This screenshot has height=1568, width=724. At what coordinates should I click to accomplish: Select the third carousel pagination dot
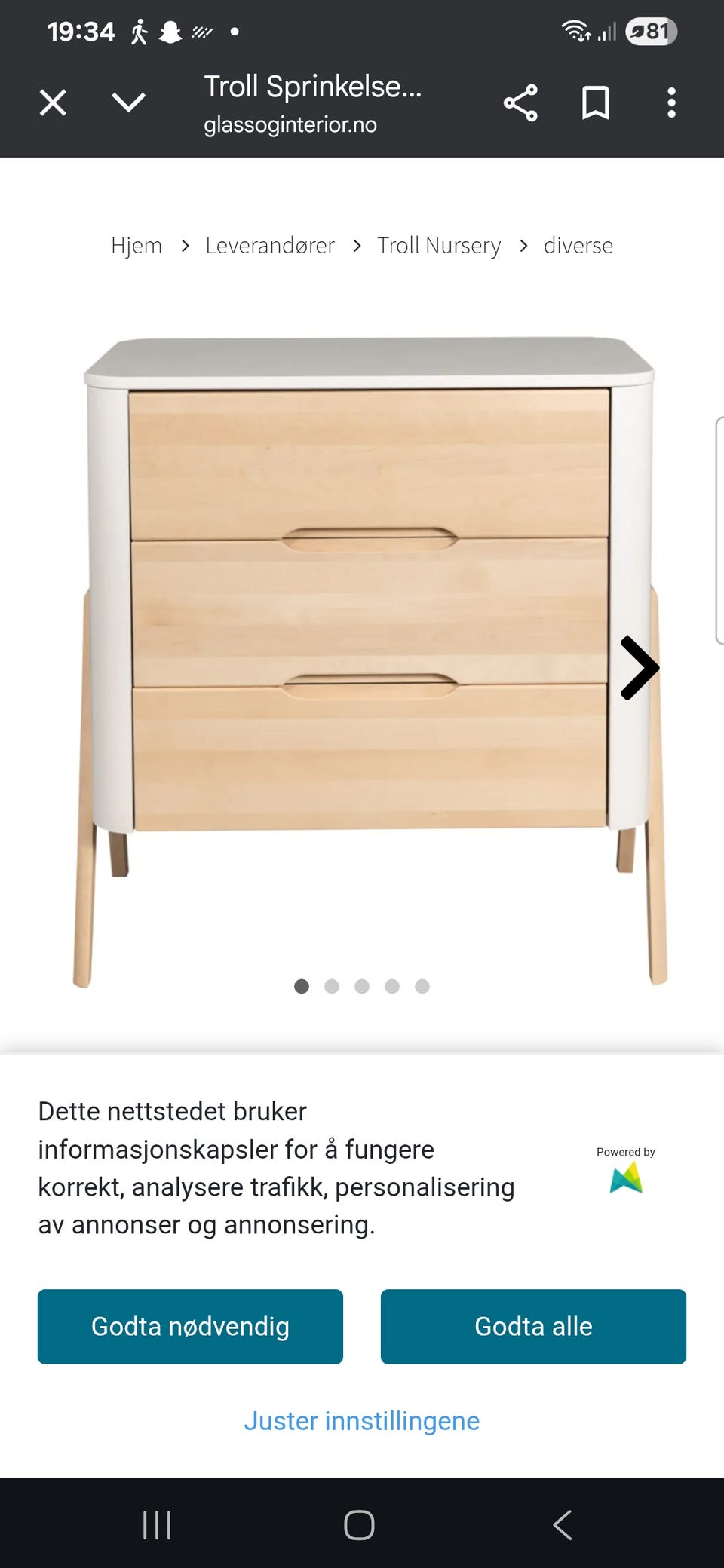pyautogui.click(x=362, y=985)
